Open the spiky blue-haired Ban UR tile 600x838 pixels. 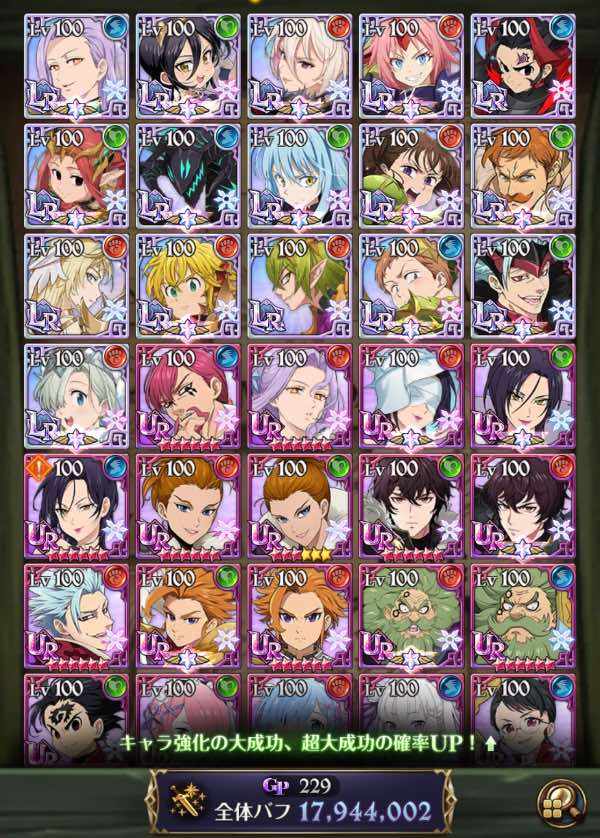[75, 615]
